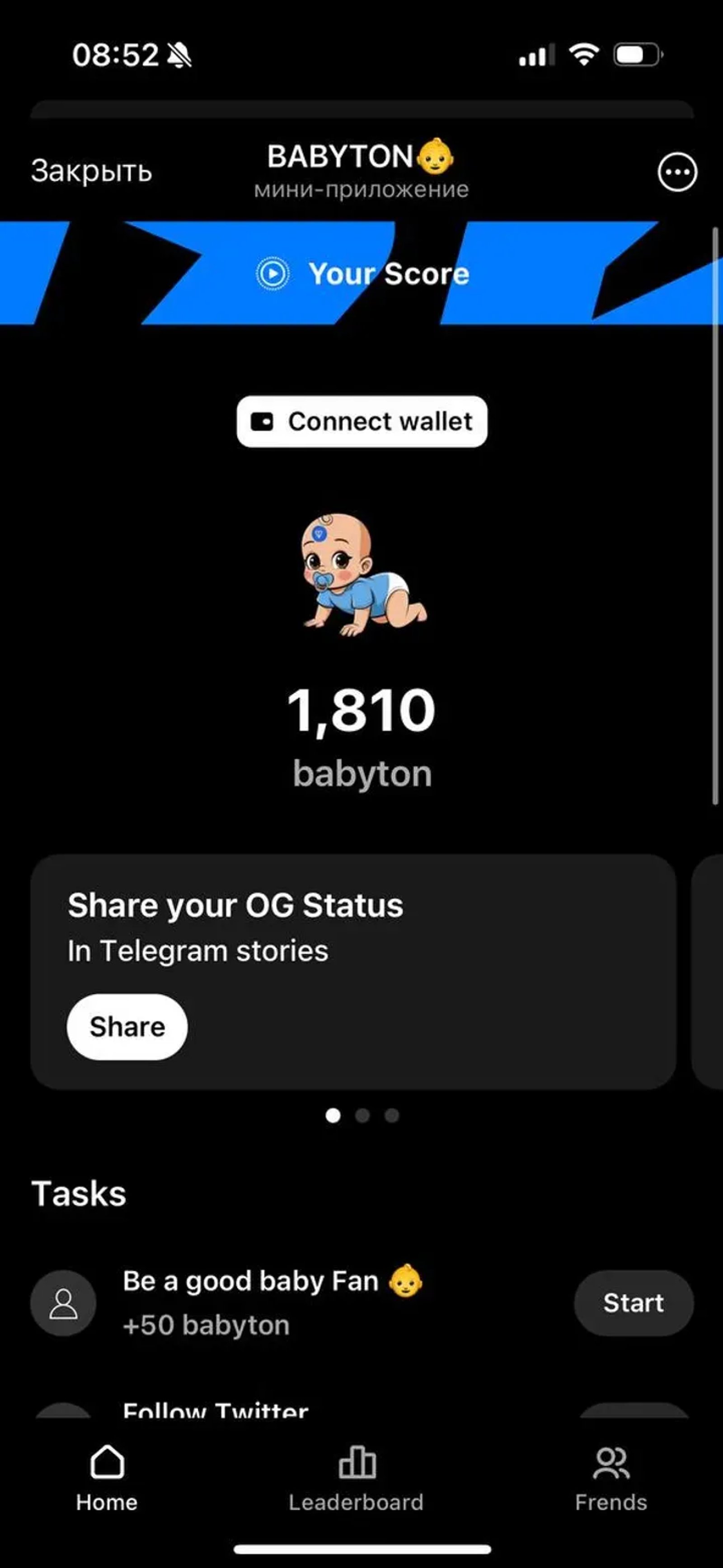
Task: Expand the Tasks section header
Action: 80,1192
